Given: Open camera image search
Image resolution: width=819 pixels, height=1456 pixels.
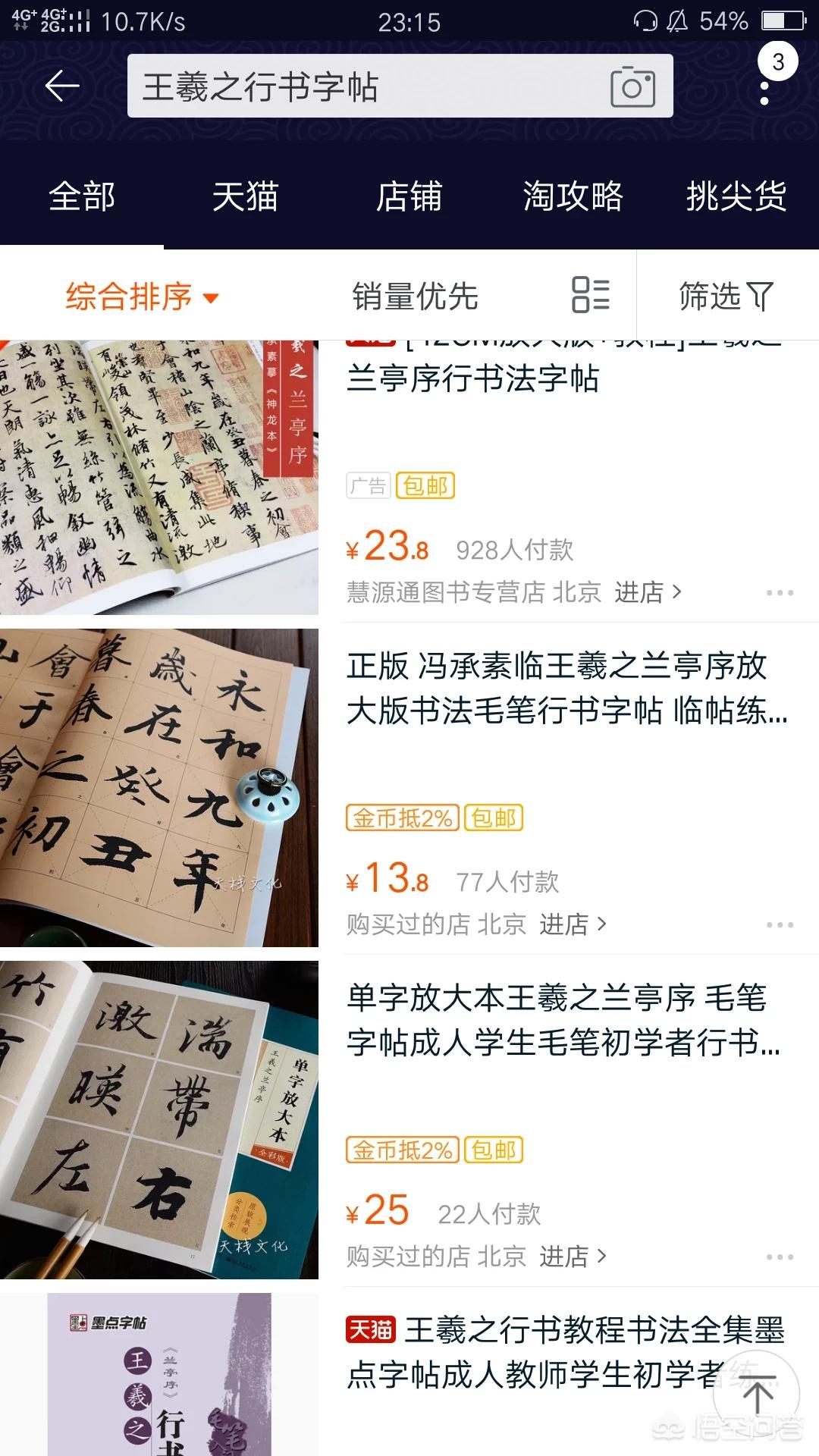Looking at the screenshot, I should coord(632,86).
